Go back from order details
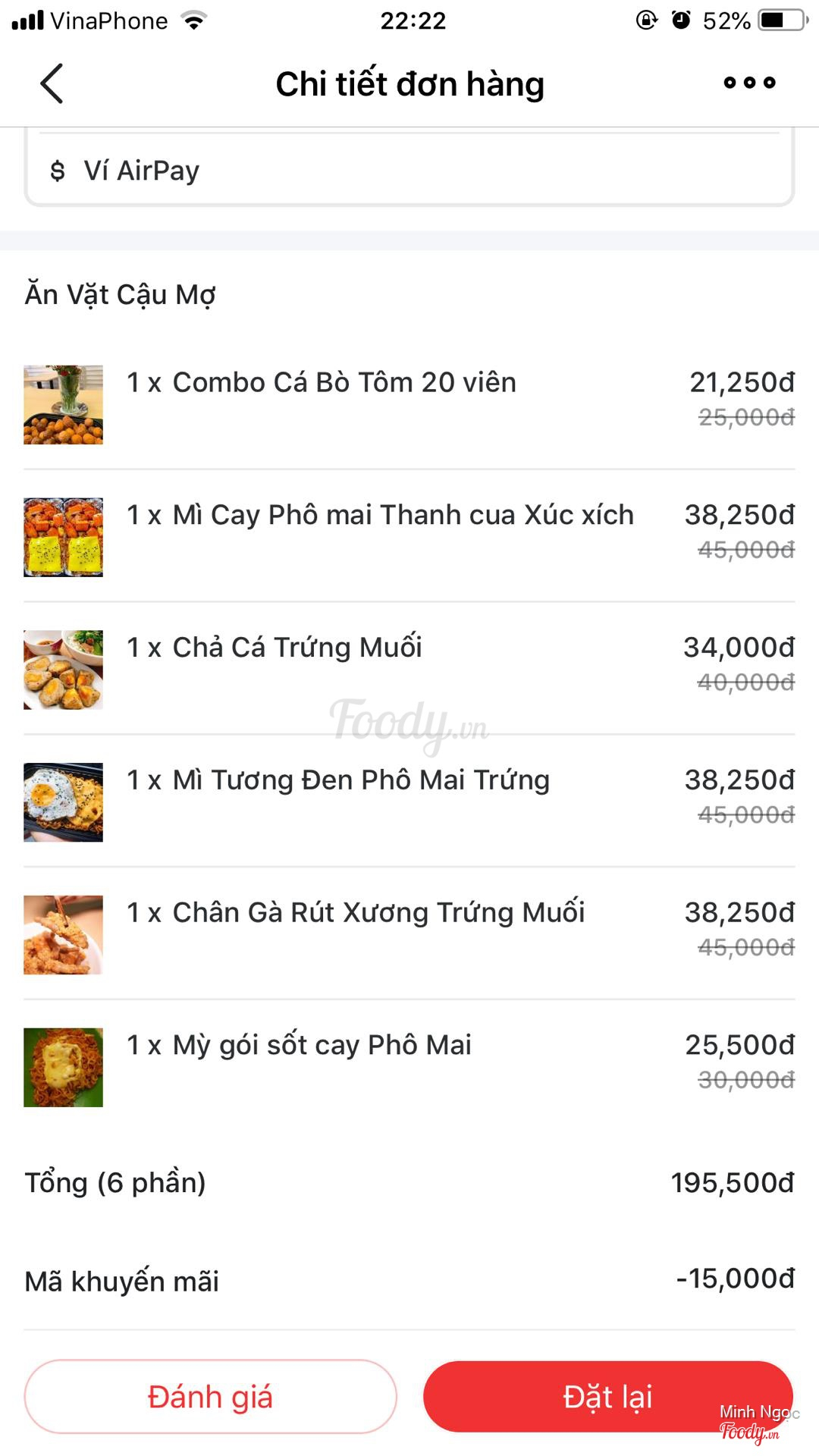Screen dimensions: 819x1456 coord(52,83)
